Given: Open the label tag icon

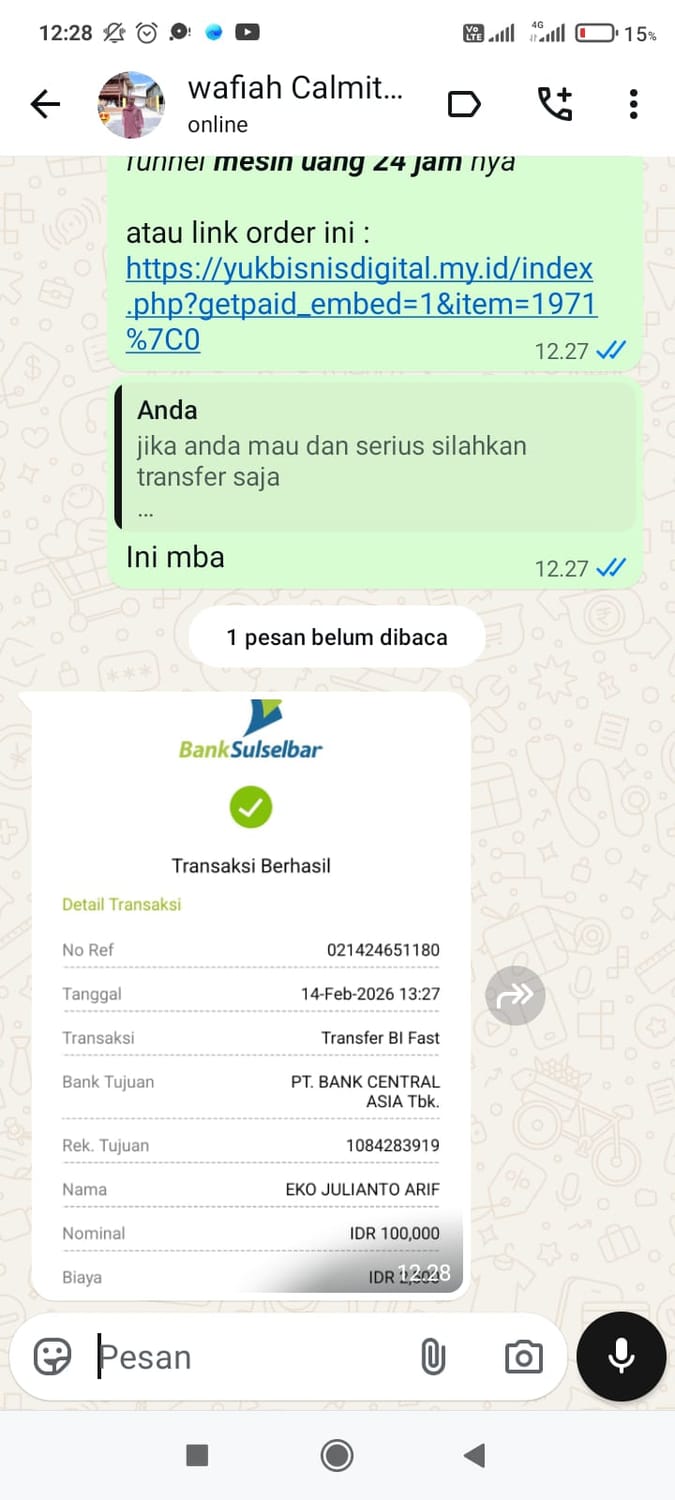Looking at the screenshot, I should 464,104.
